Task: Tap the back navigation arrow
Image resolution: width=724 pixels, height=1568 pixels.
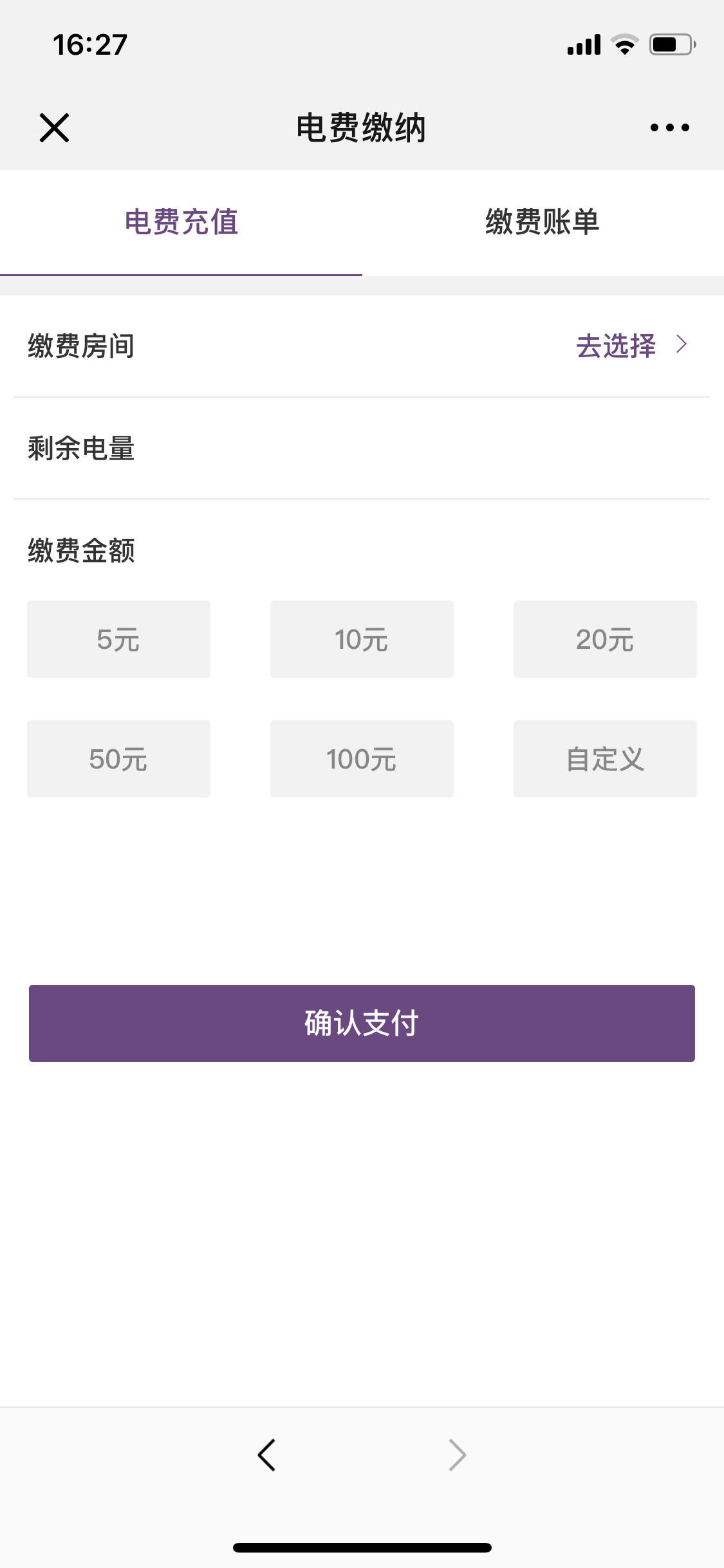Action: (268, 1455)
